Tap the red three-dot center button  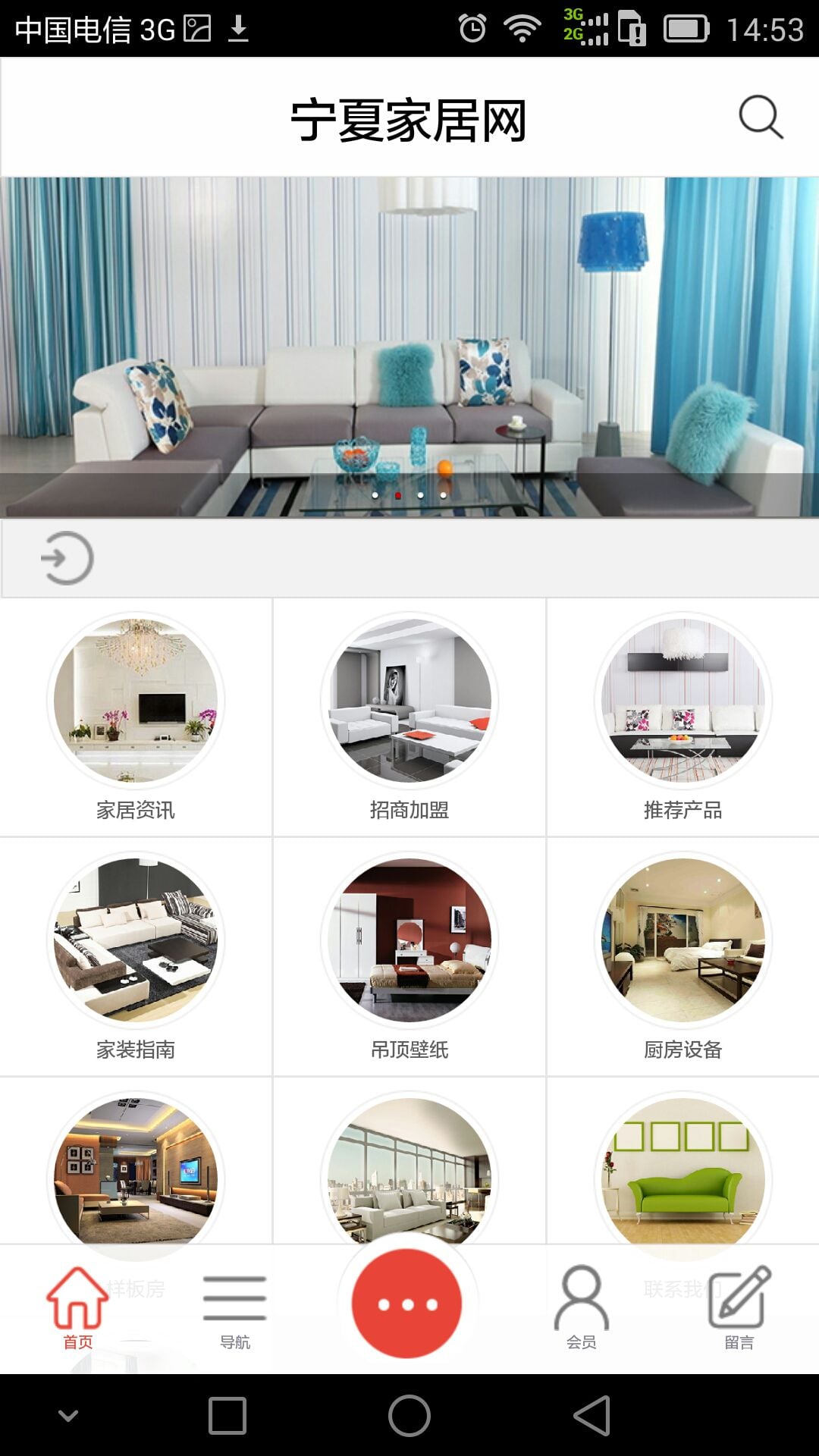point(407,1304)
